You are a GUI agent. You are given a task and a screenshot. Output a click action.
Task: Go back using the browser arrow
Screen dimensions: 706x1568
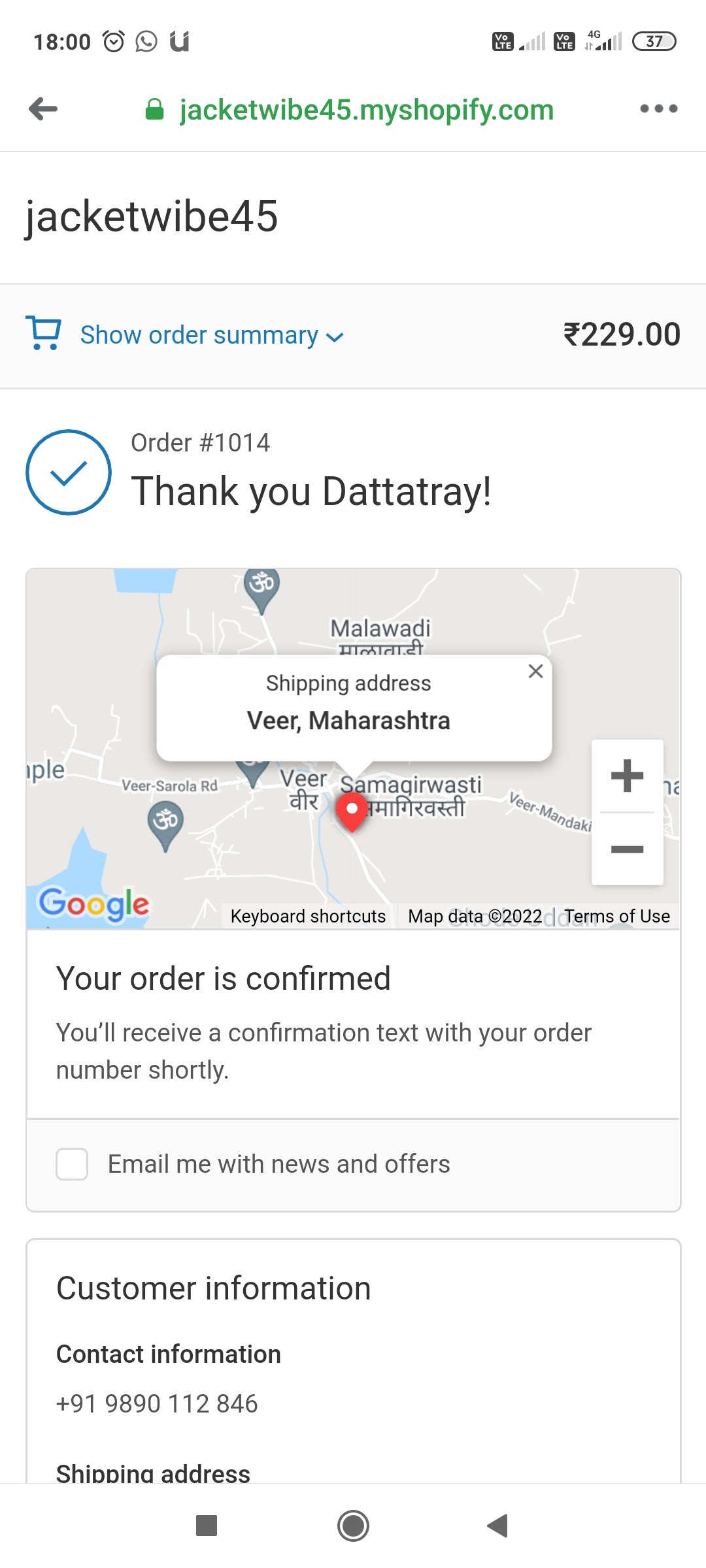pos(43,109)
